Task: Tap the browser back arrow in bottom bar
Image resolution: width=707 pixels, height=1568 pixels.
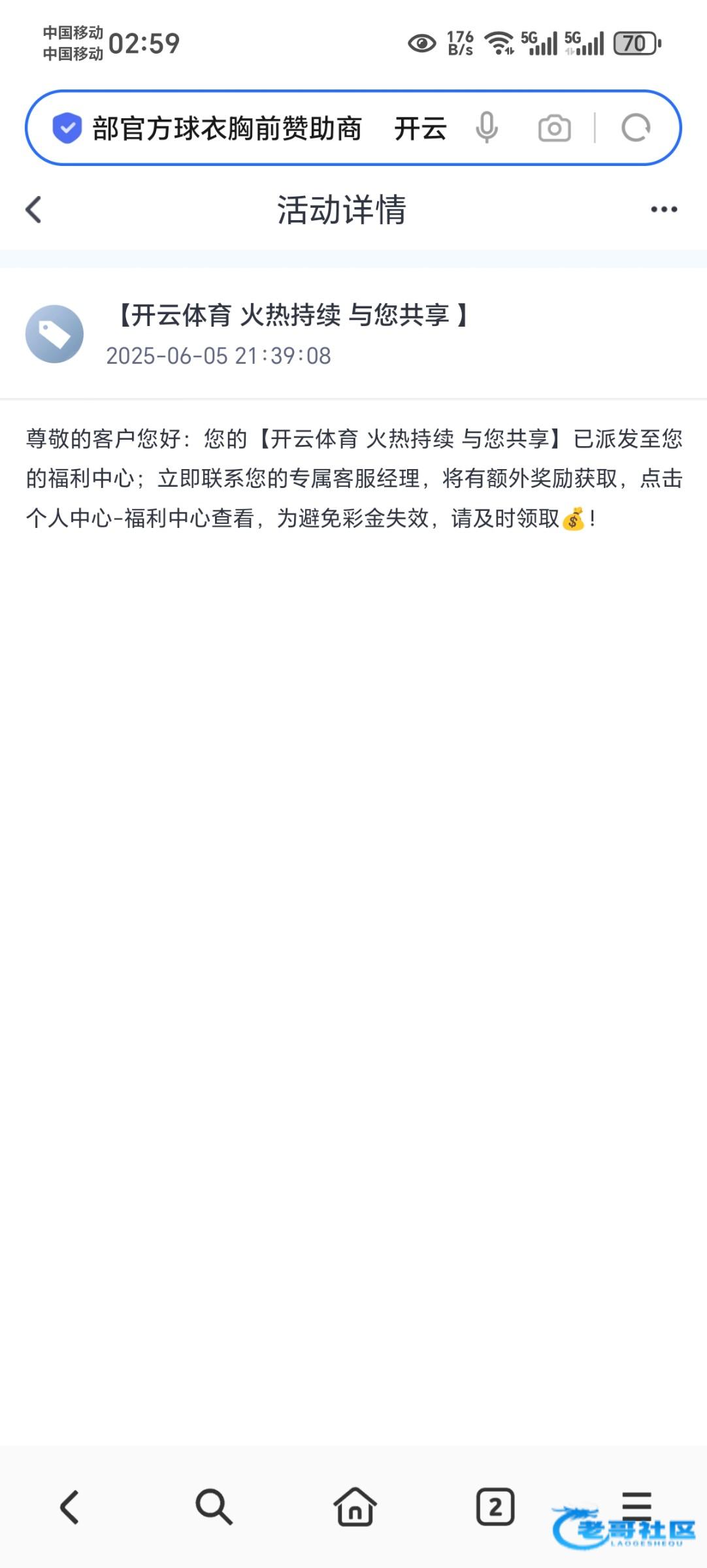Action: click(x=70, y=1508)
